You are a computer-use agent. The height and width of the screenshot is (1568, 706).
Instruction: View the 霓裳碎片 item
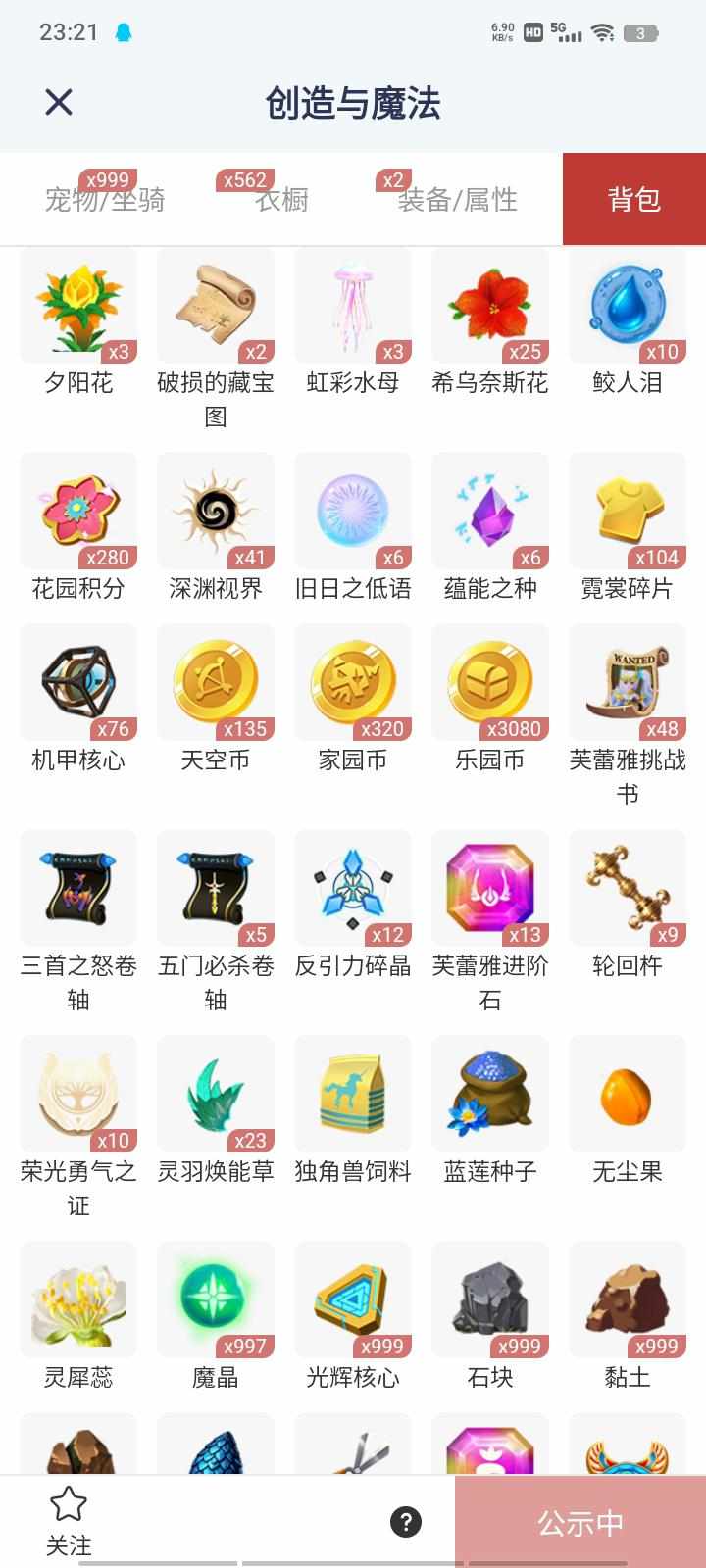pos(628,512)
